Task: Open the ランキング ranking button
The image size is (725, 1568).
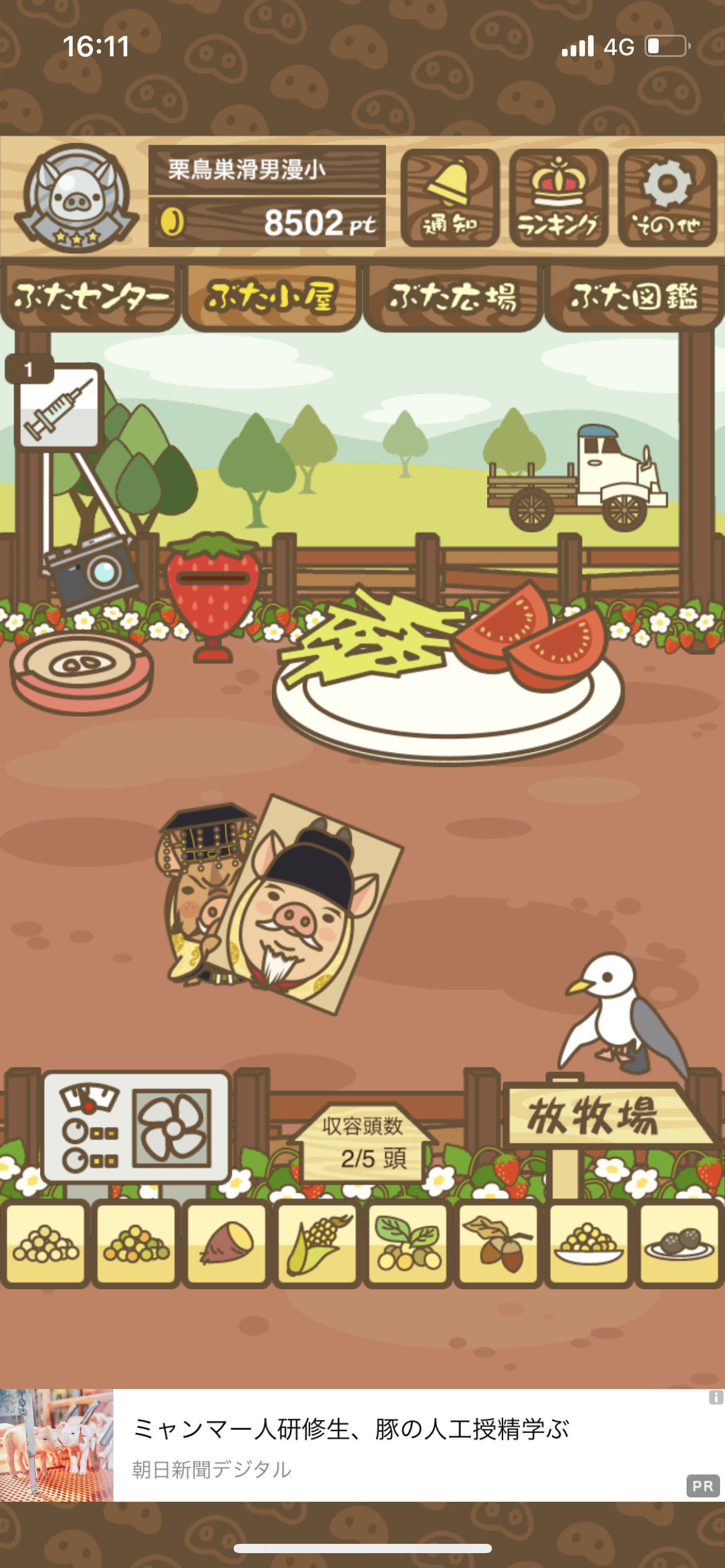Action: [558, 198]
